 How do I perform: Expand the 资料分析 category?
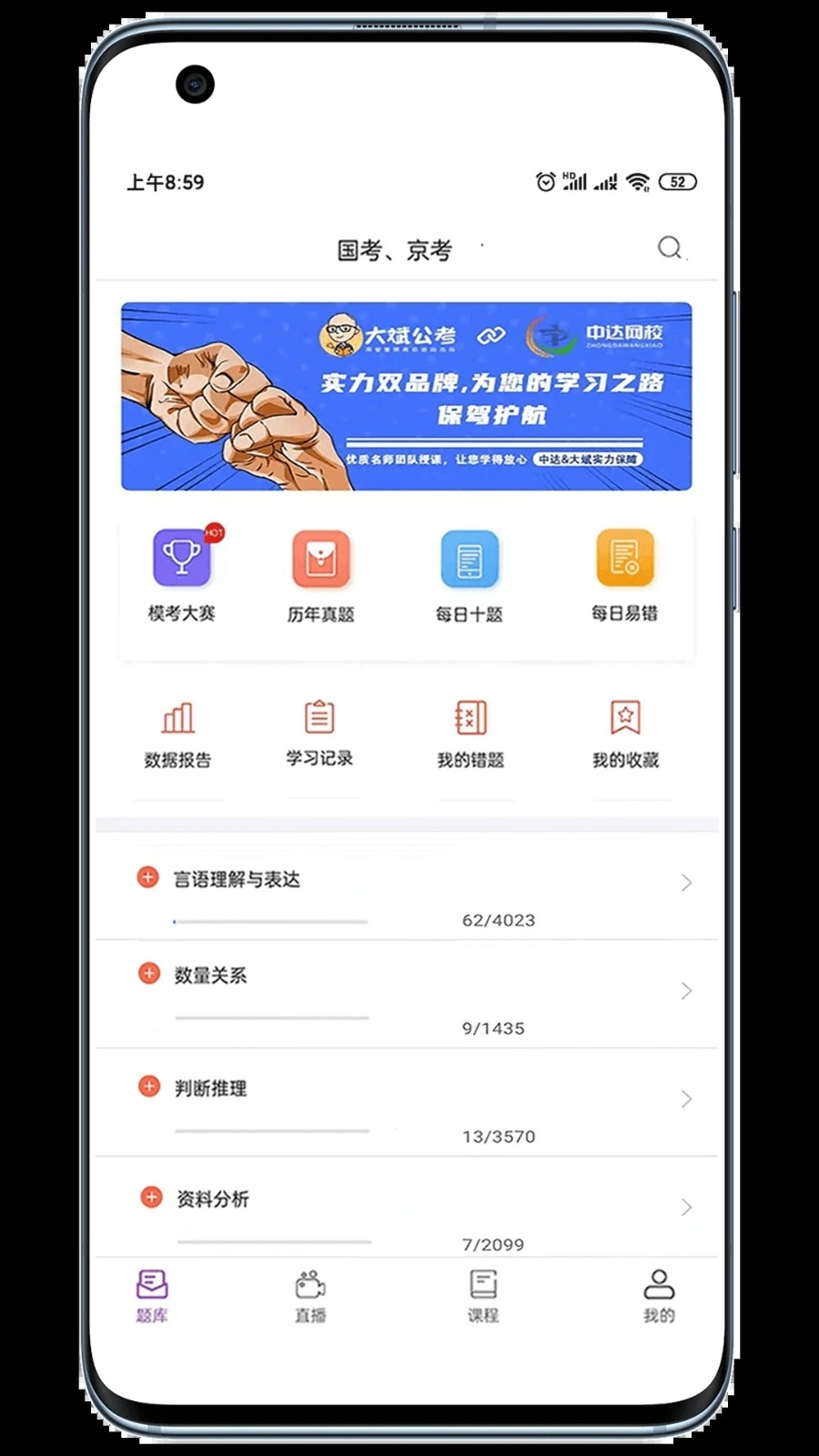[x=151, y=1198]
